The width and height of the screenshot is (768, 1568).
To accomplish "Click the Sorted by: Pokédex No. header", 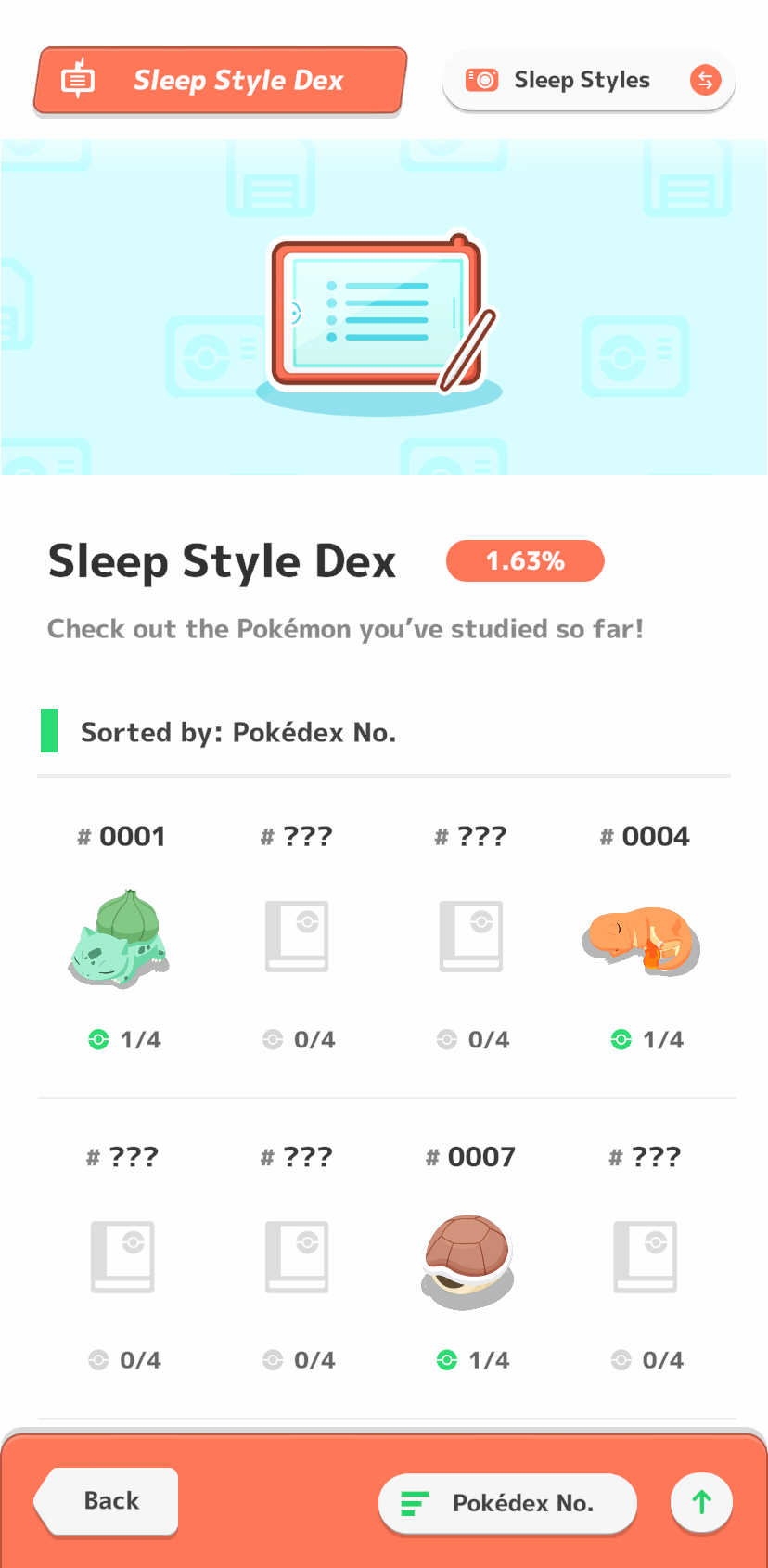I will click(237, 732).
